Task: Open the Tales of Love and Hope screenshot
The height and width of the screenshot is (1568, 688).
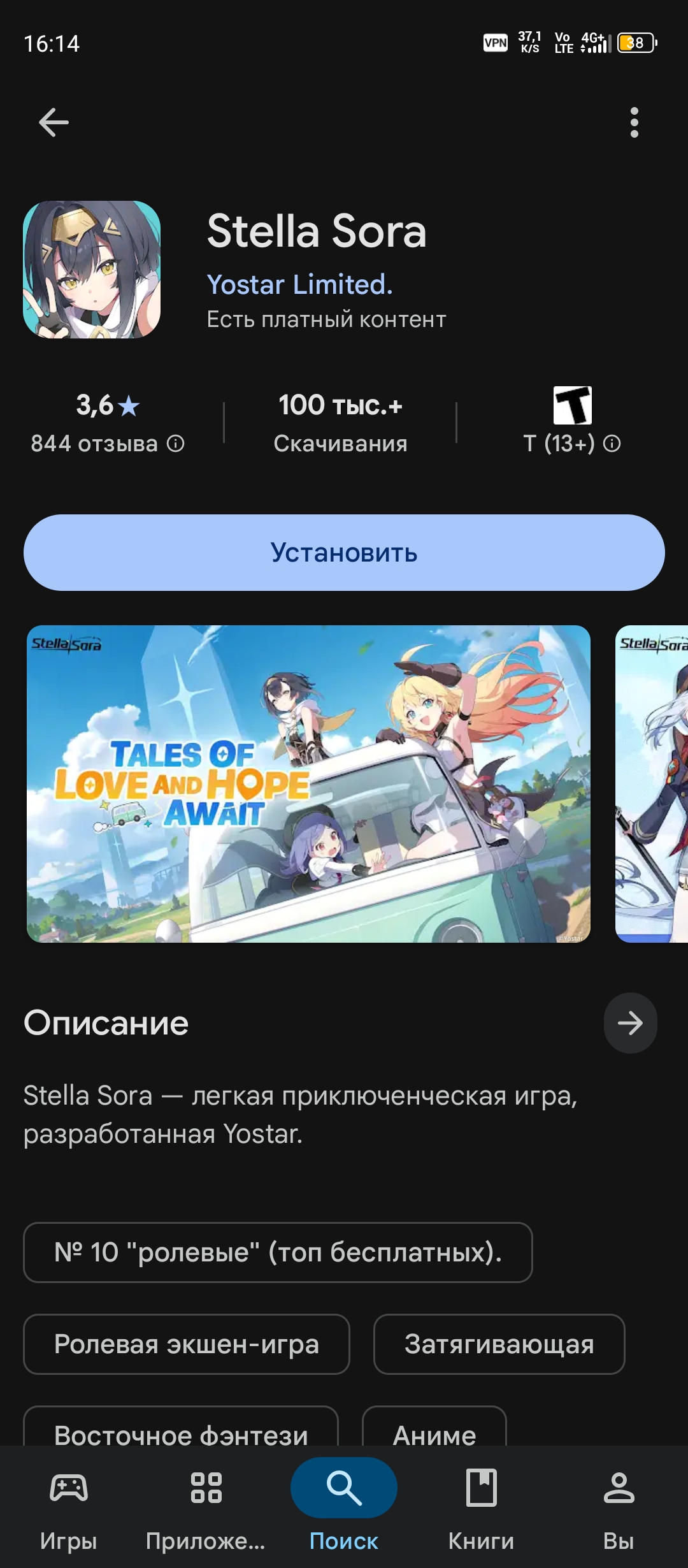Action: tap(308, 783)
